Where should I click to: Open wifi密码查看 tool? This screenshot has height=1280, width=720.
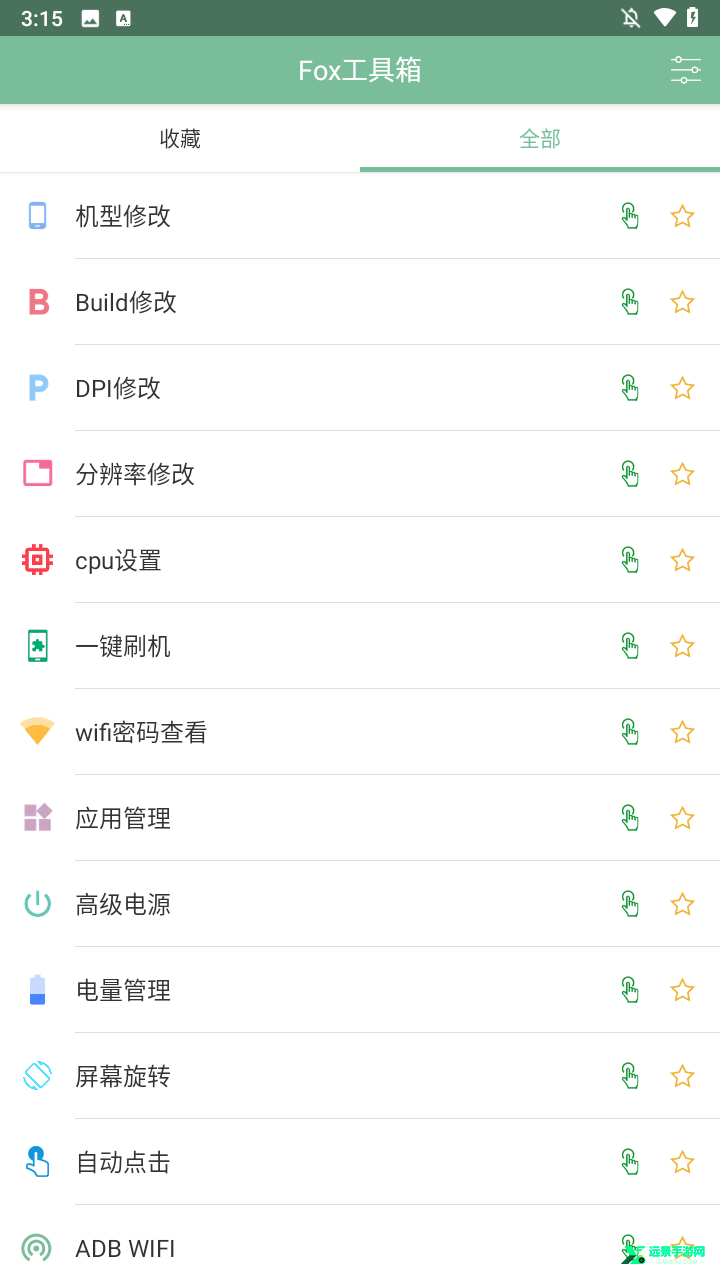pos(141,732)
